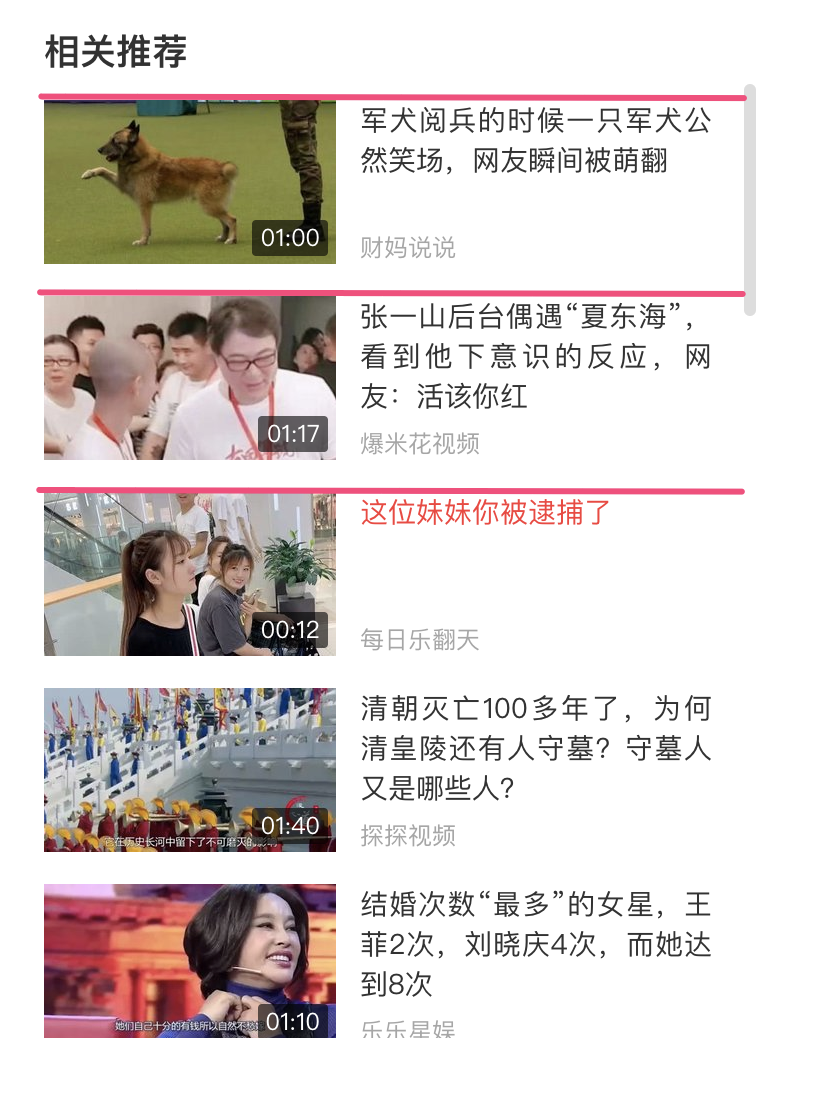The height and width of the screenshot is (1106, 818).
Task: Play the 张一山 backstage video
Action: pyautogui.click(x=190, y=378)
